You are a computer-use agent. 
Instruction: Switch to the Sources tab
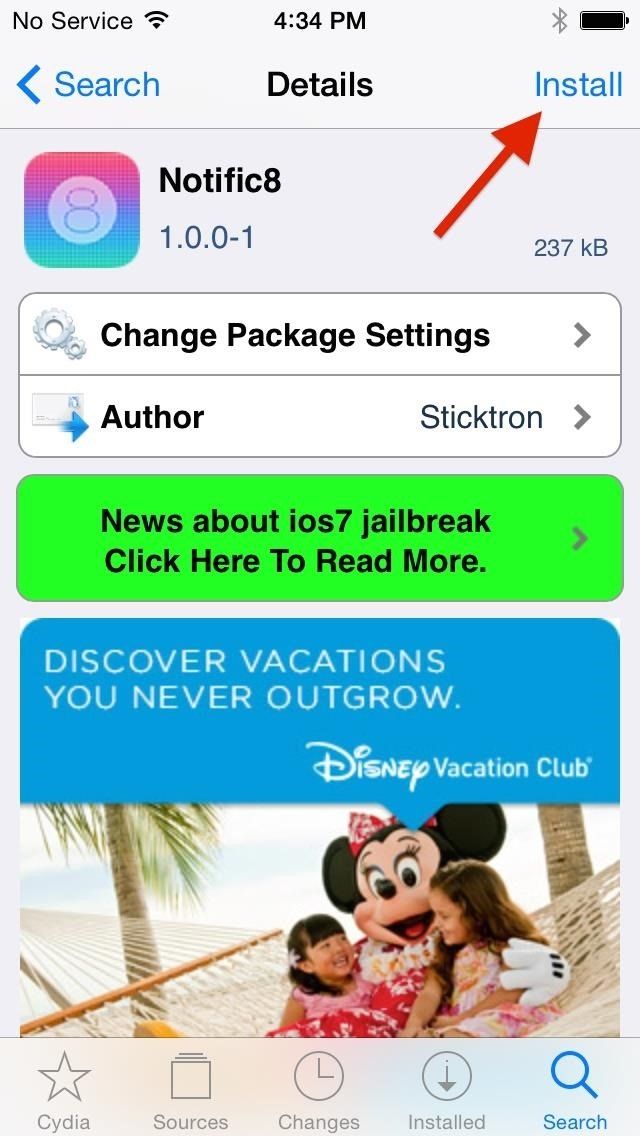click(x=190, y=1090)
